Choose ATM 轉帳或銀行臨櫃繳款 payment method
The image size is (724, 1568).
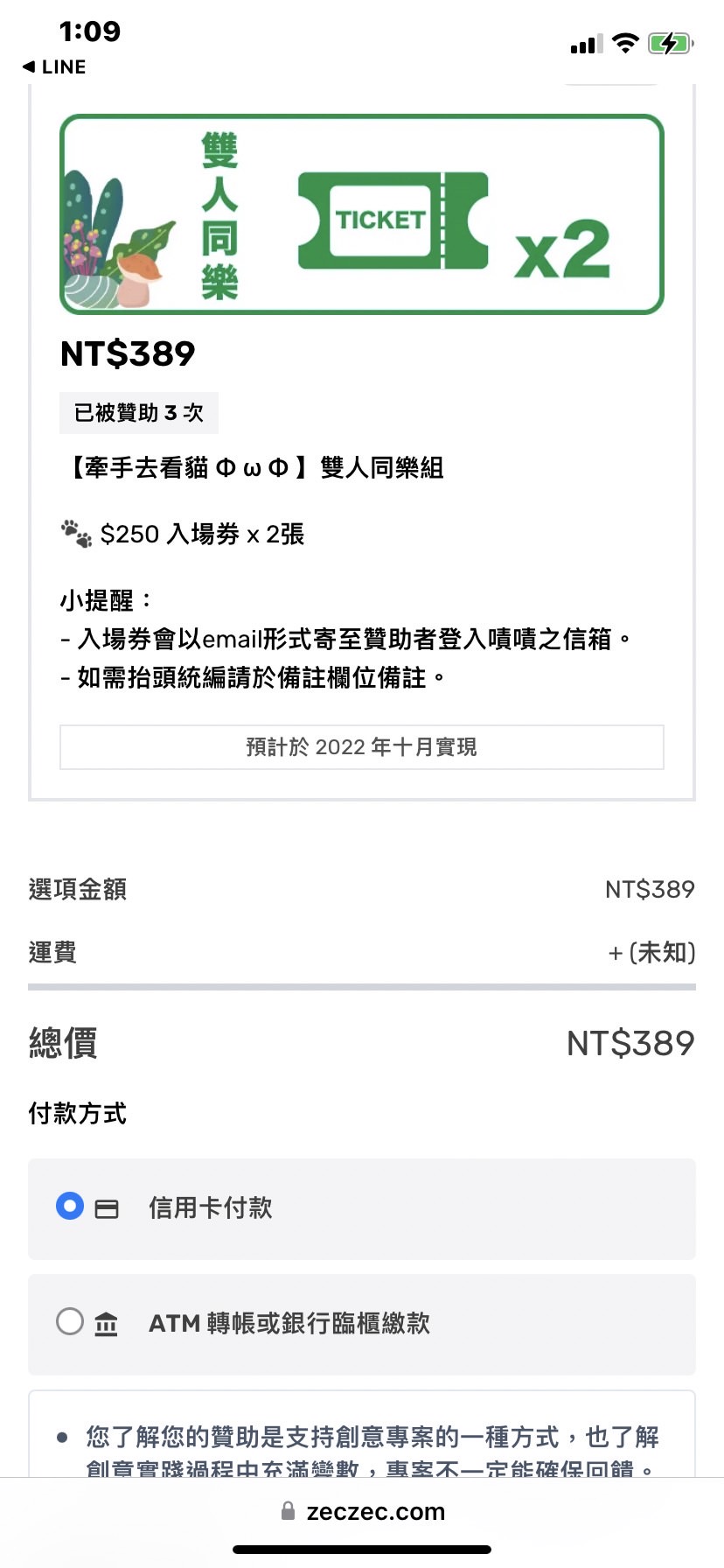pos(361,1324)
